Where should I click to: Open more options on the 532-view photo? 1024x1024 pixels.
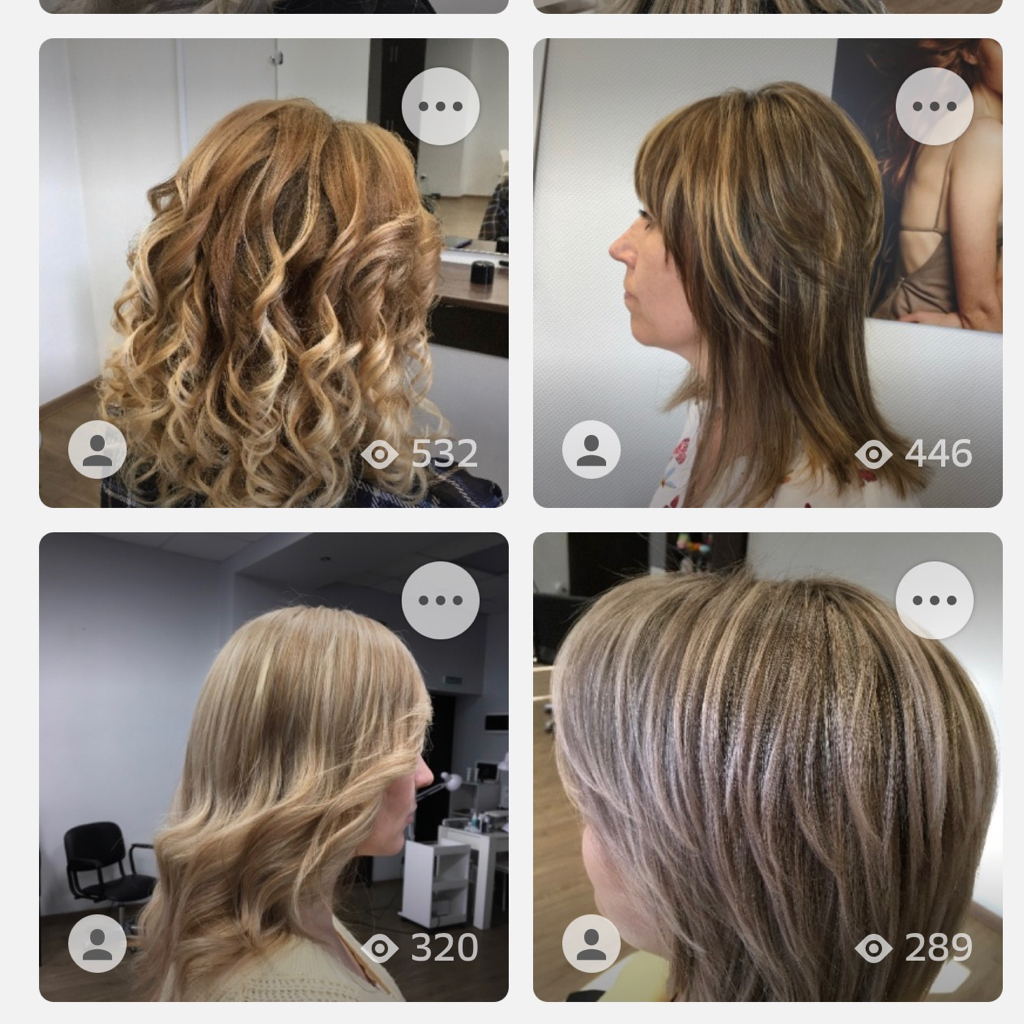[x=440, y=107]
